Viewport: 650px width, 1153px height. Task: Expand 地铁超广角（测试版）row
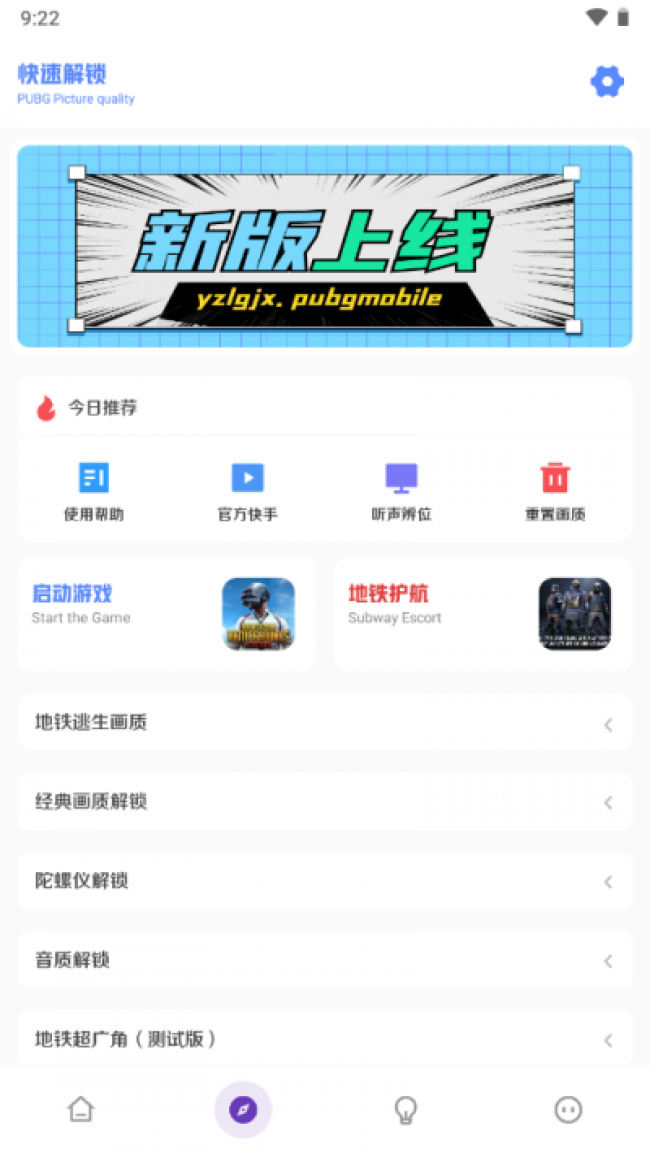[324, 1039]
